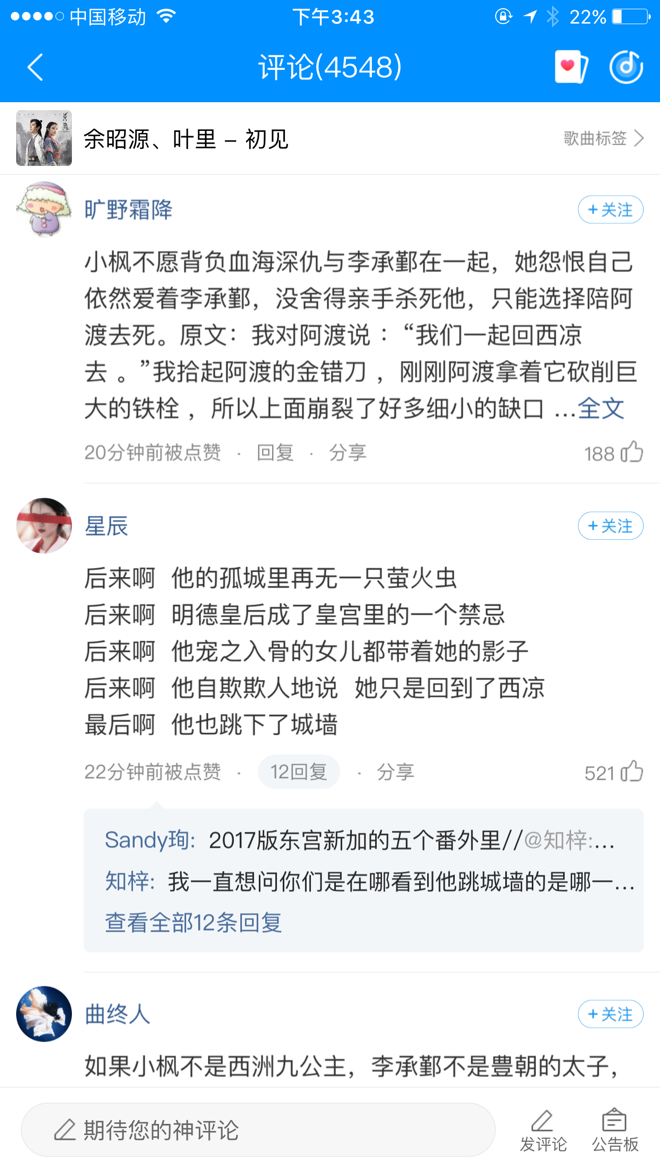
Task: Open 旷野霜降's profile avatar
Action: pyautogui.click(x=43, y=209)
